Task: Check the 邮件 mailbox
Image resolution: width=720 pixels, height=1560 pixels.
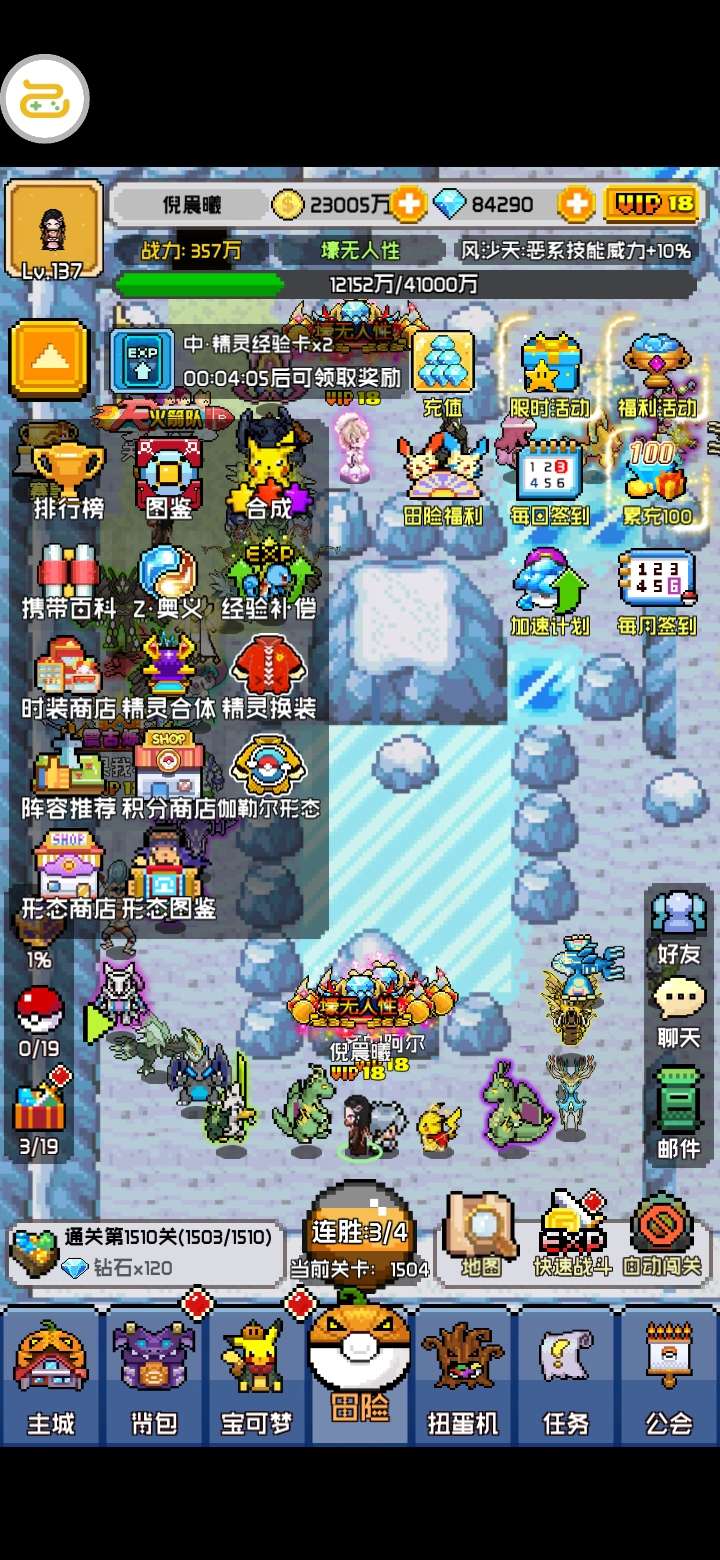Action: [678, 1112]
